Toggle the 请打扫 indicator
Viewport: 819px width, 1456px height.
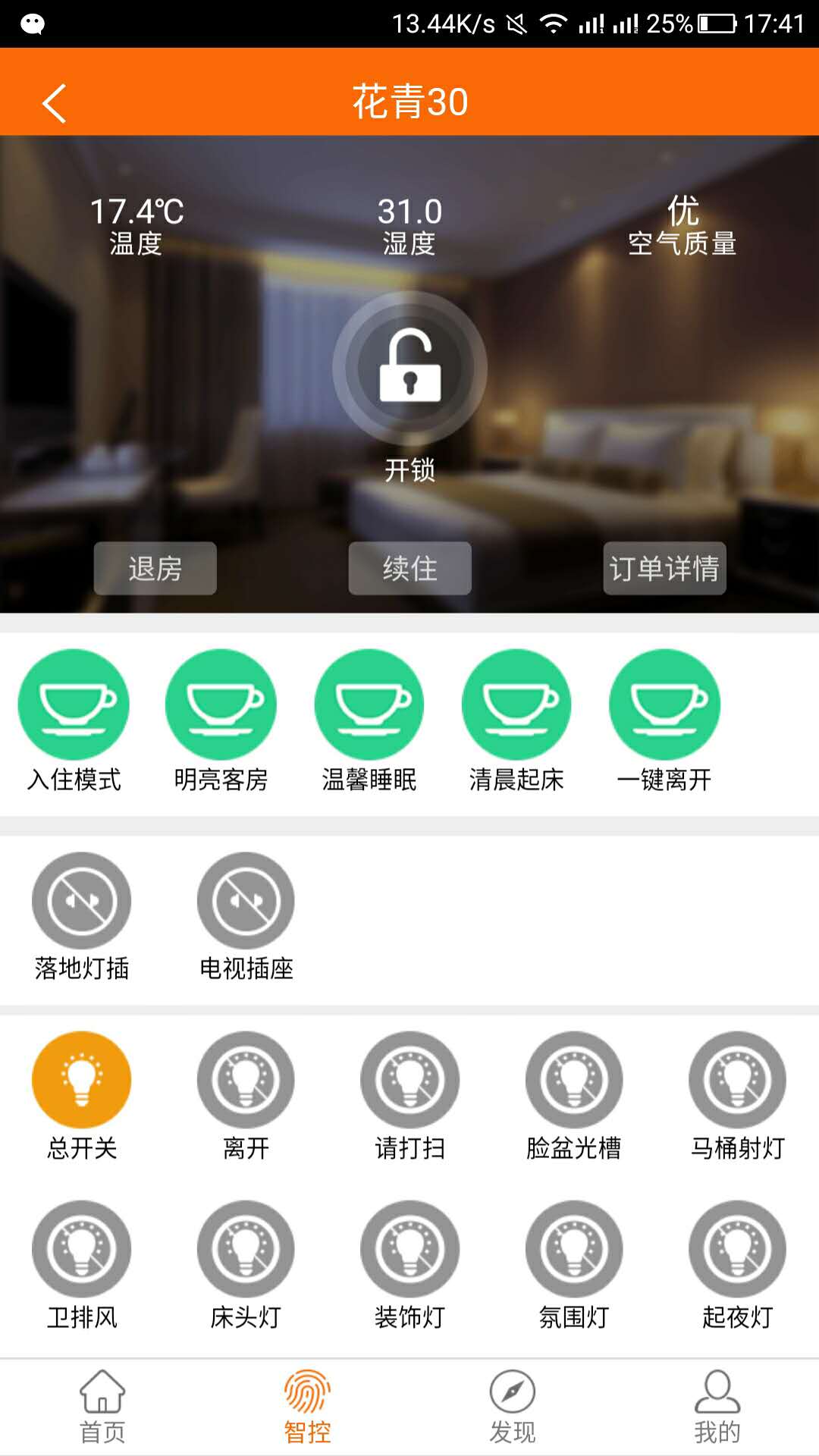click(409, 1080)
